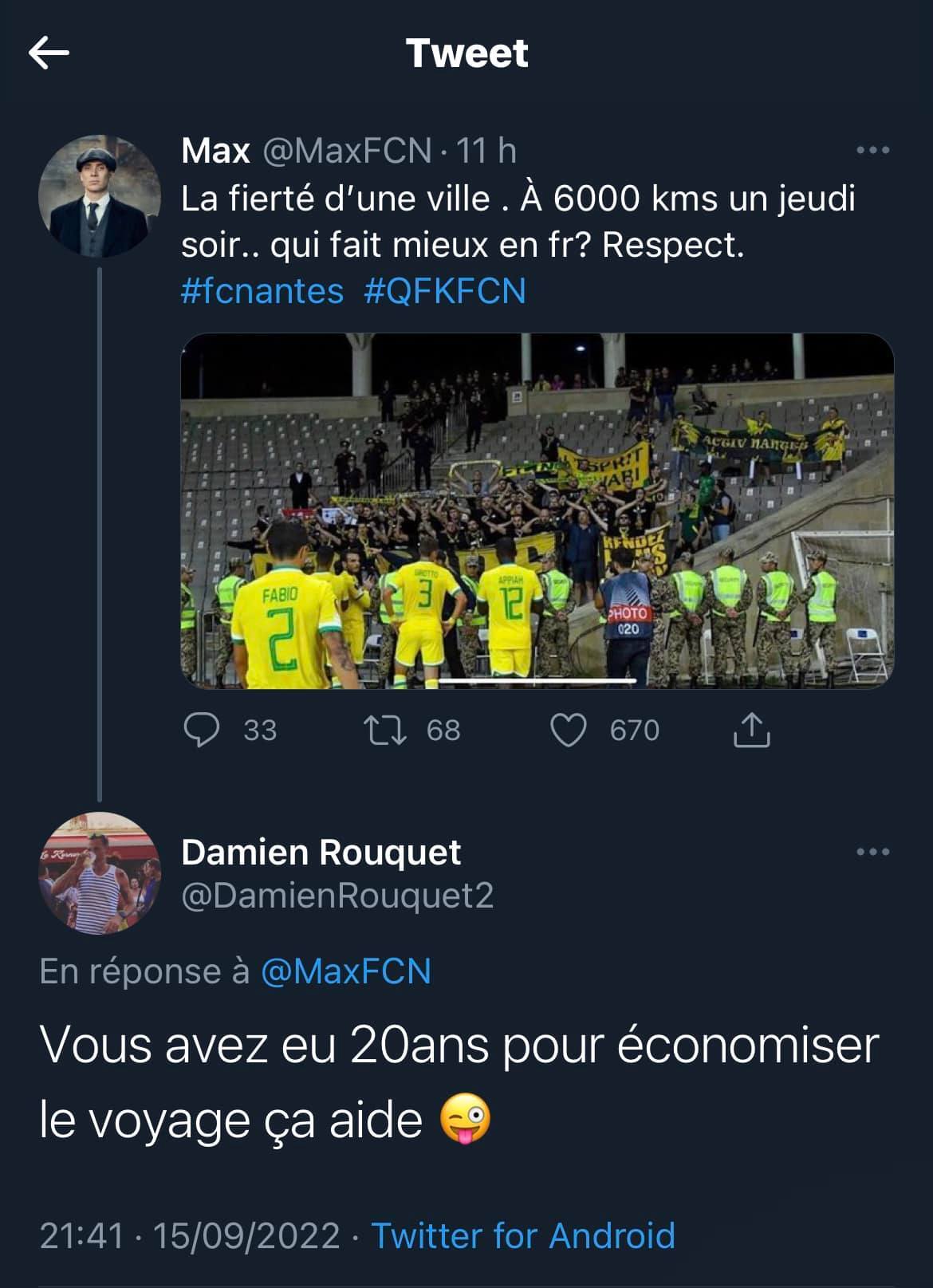Share Max's tweet
This screenshot has height=1288, width=933.
click(x=751, y=730)
